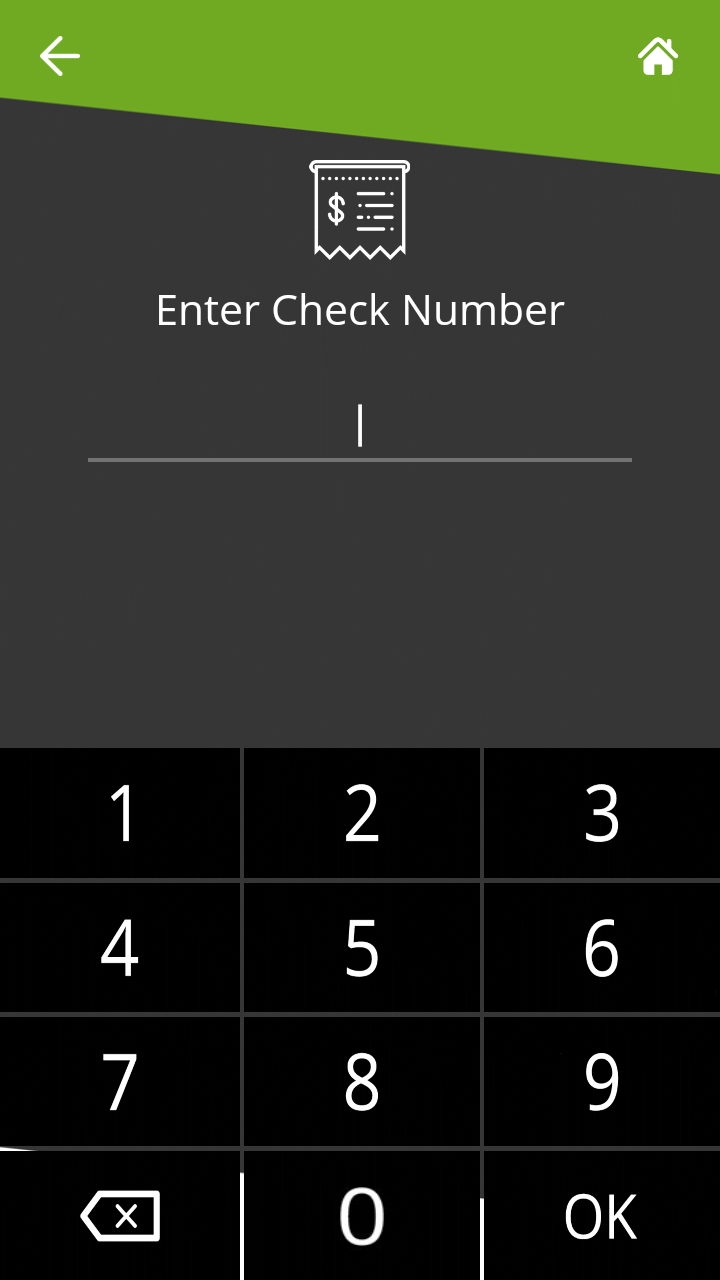The image size is (720, 1280).
Task: Confirm entry with the OK button
Action: pyautogui.click(x=600, y=1213)
